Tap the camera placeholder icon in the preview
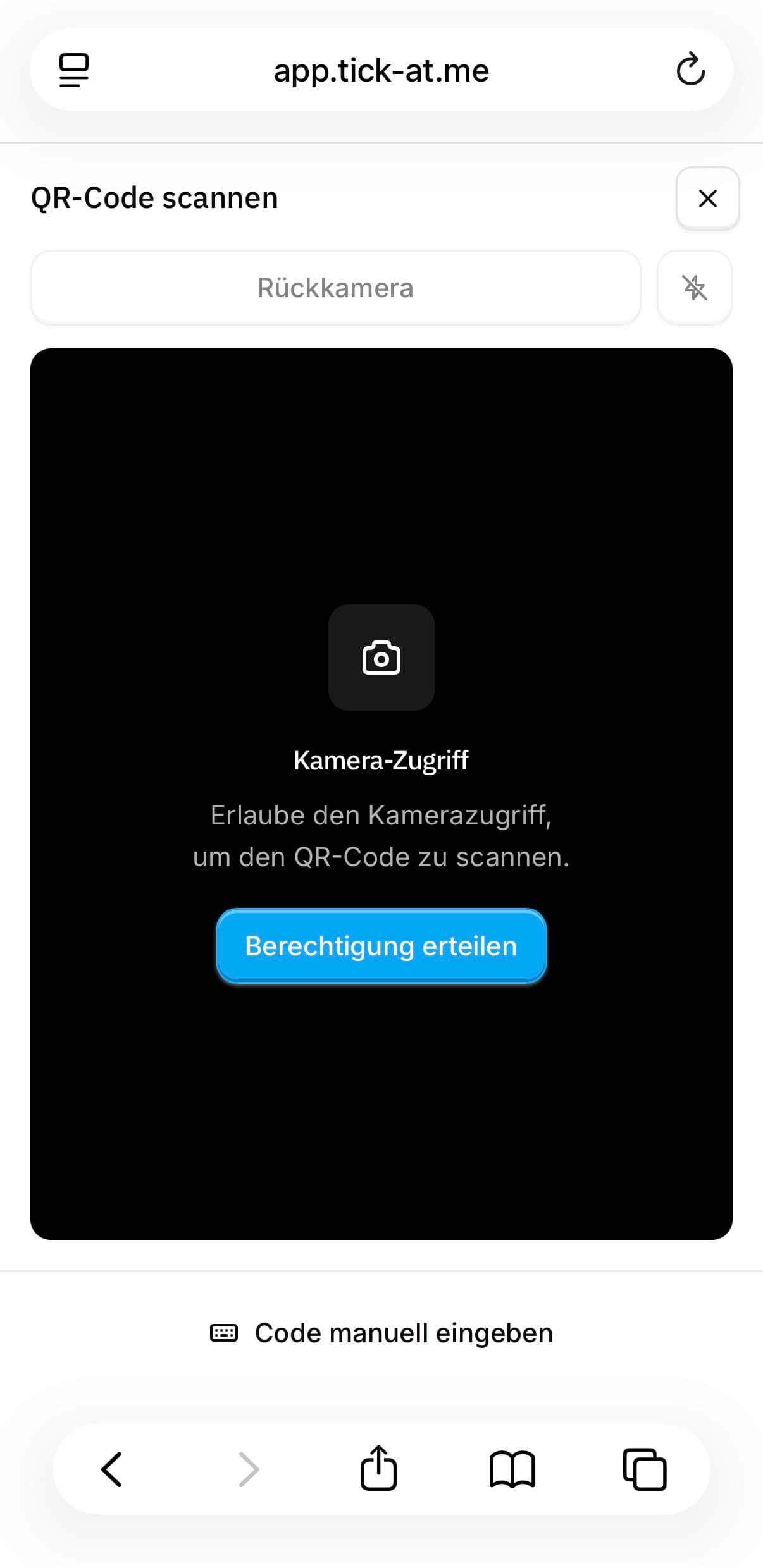The width and height of the screenshot is (763, 1568). coord(381,658)
